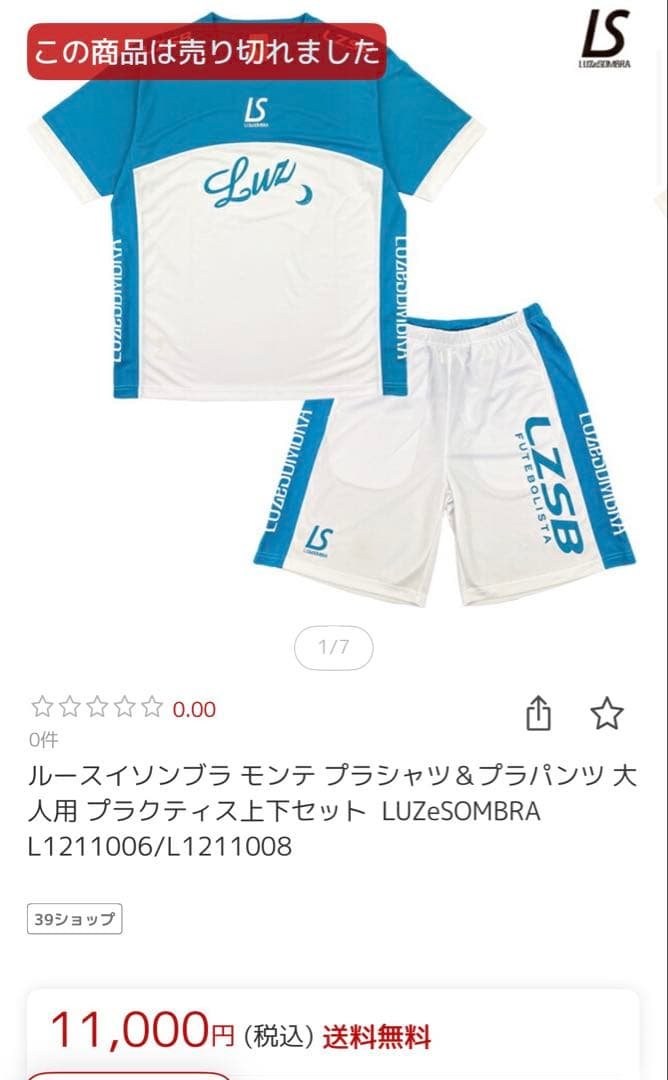The width and height of the screenshot is (668, 1080).
Task: Tap the 39ショップ badge
Action: tap(75, 919)
